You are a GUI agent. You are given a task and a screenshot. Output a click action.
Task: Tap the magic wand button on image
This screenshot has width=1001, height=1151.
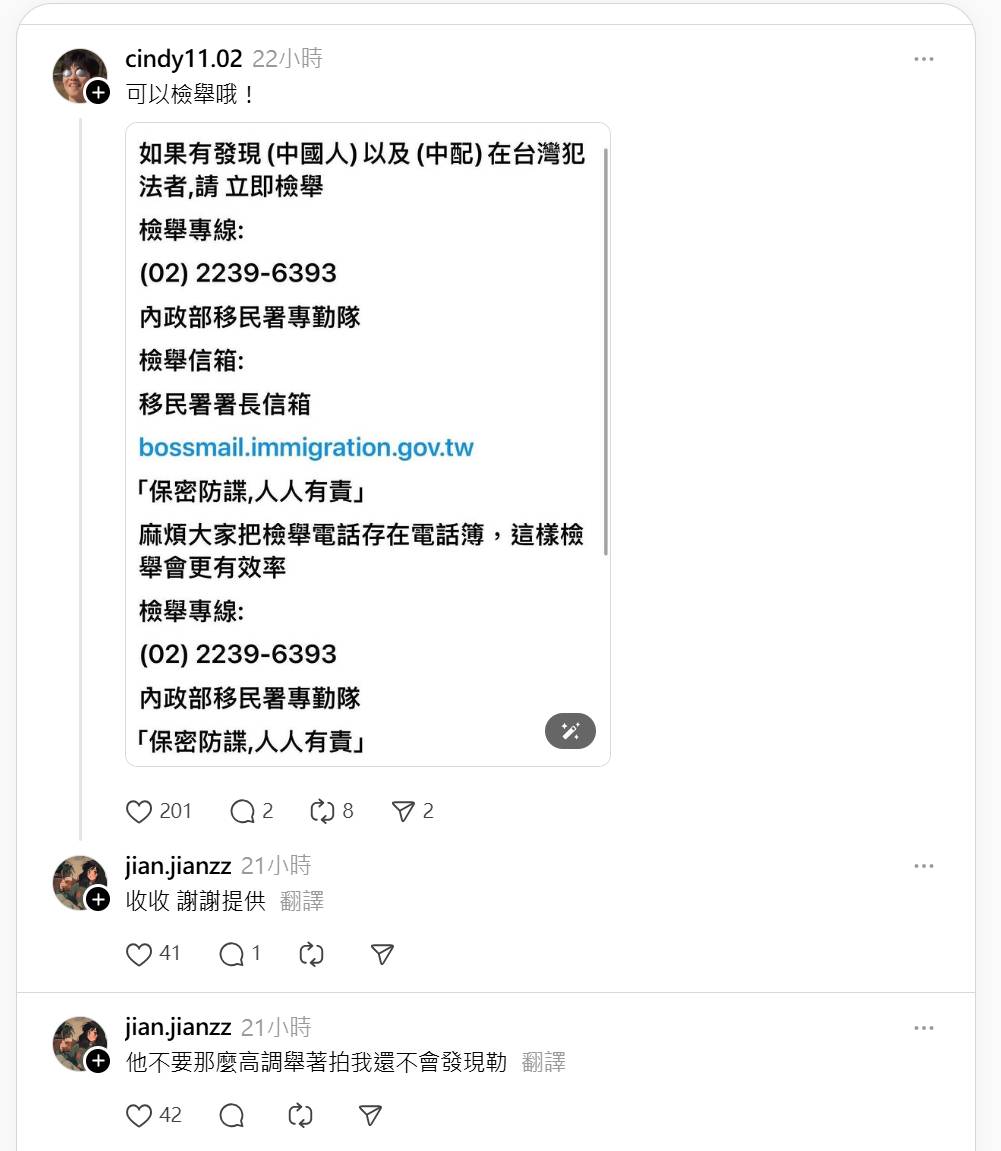pyautogui.click(x=570, y=731)
